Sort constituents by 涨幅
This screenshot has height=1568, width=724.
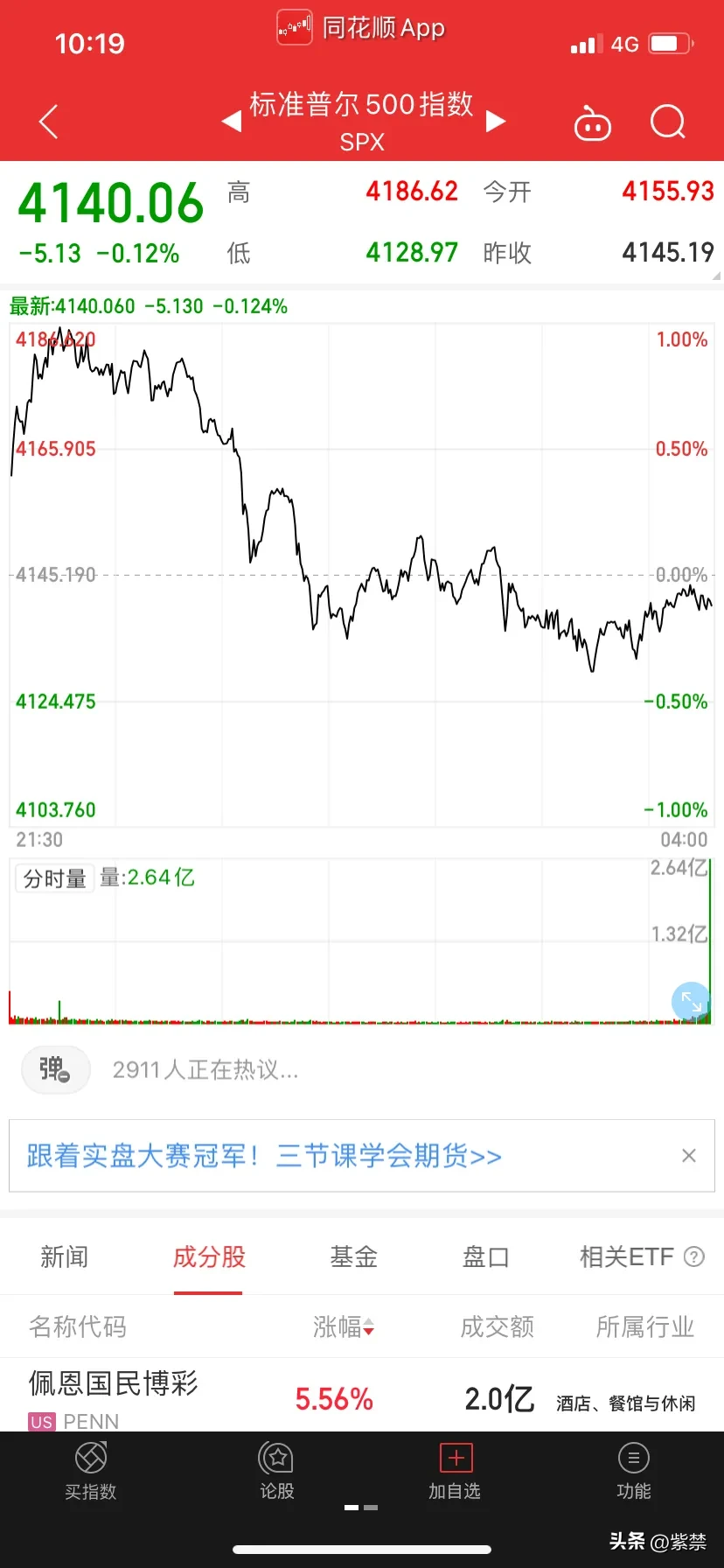[343, 1327]
